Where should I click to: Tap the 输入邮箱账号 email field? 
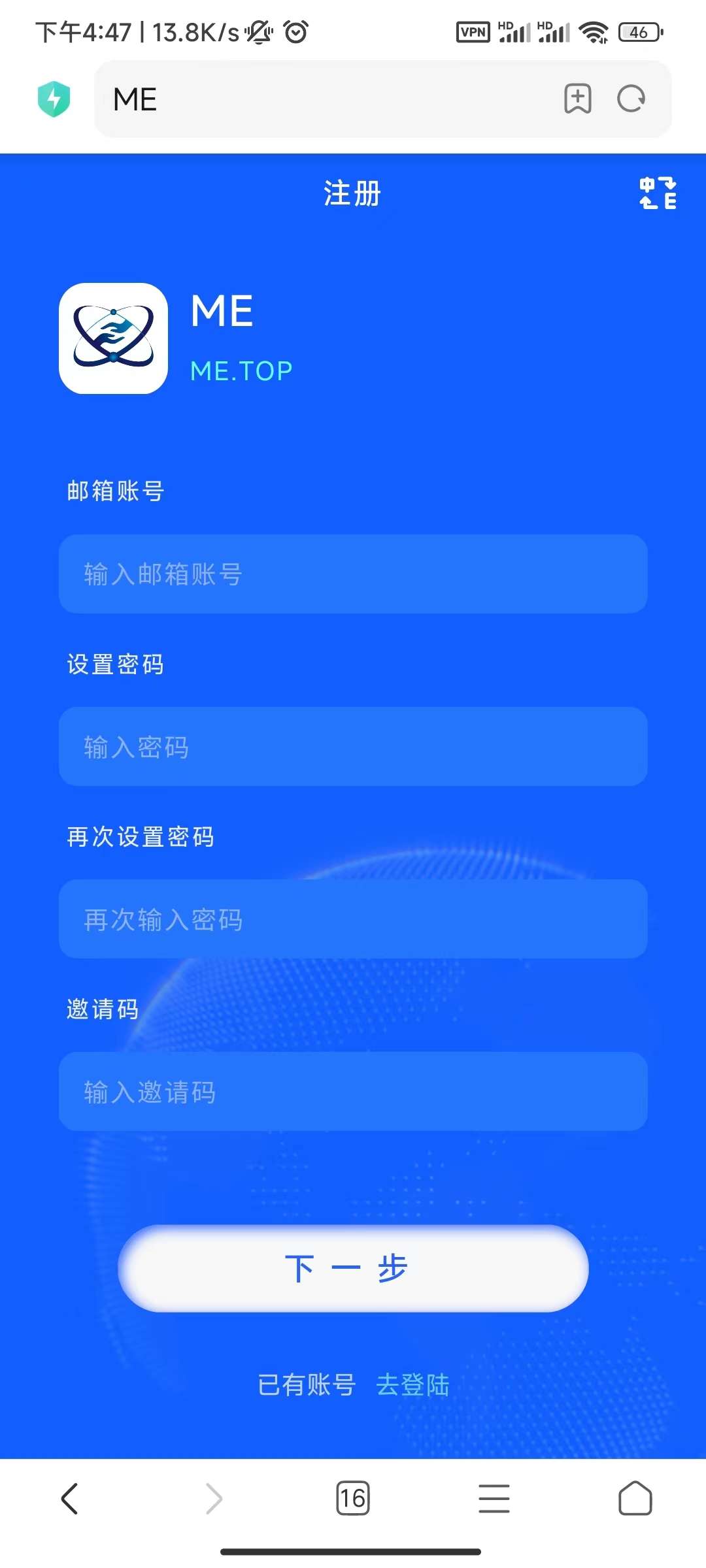[x=353, y=574]
